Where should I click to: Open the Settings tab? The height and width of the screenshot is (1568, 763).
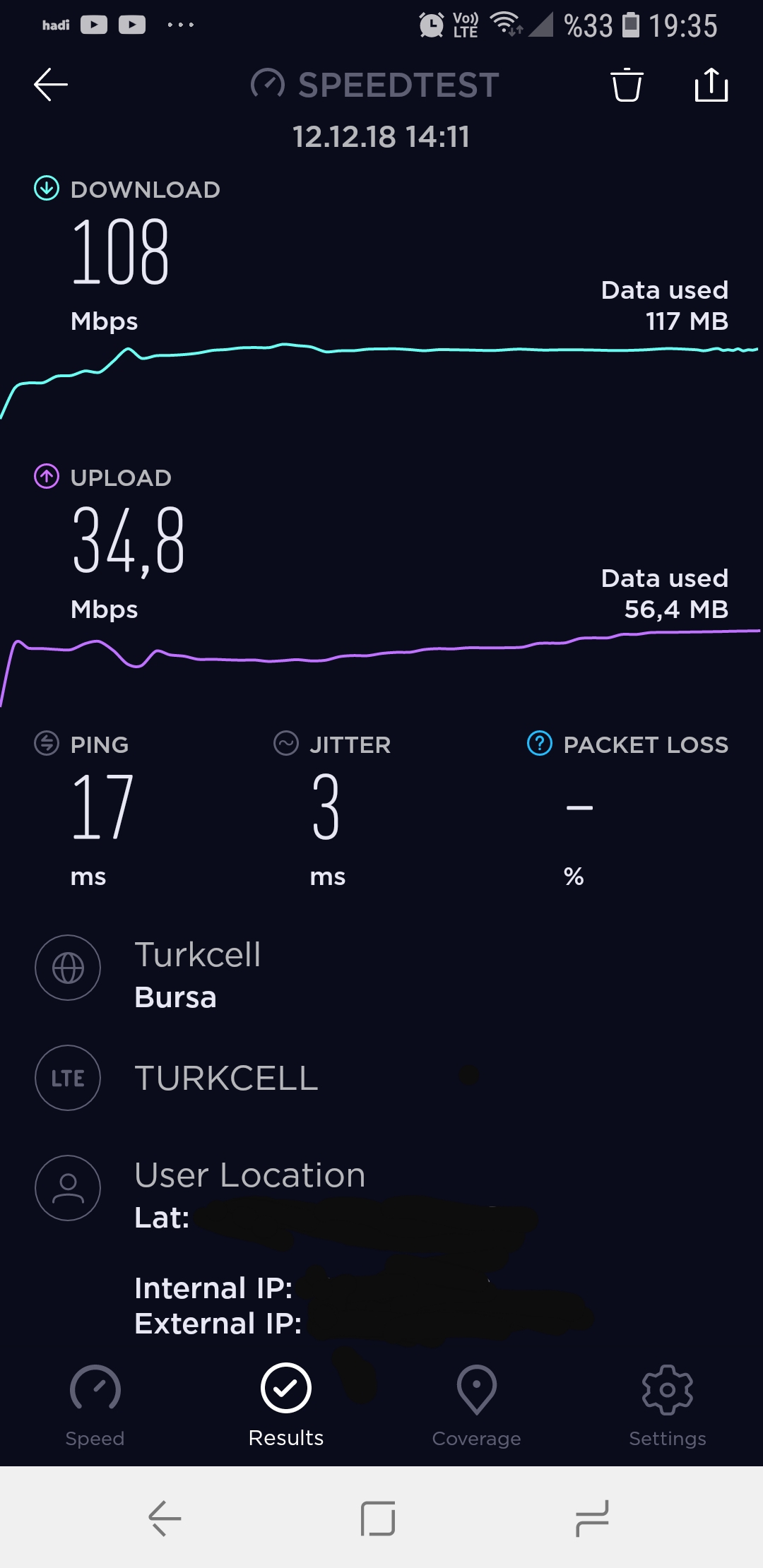click(x=668, y=1406)
